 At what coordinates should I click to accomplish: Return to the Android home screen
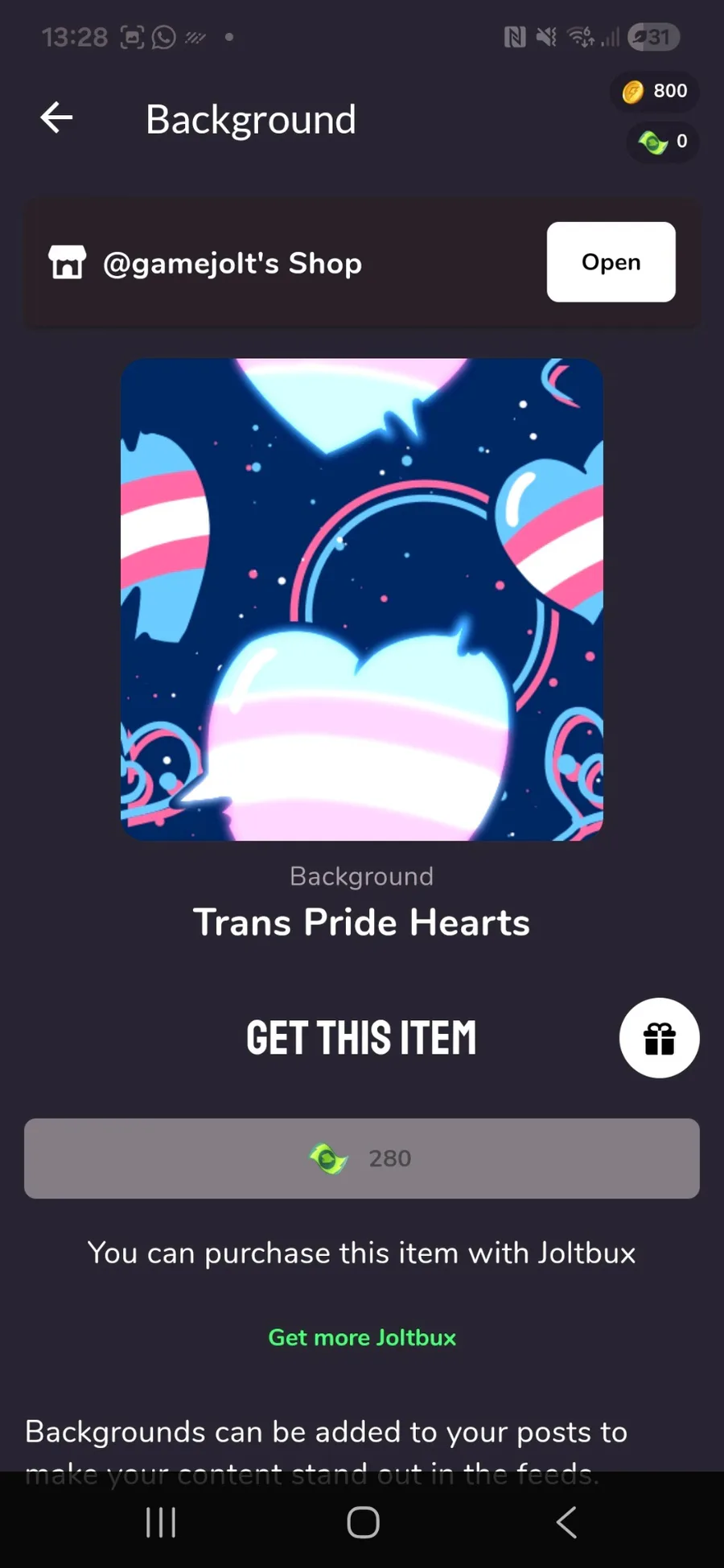(x=363, y=1522)
